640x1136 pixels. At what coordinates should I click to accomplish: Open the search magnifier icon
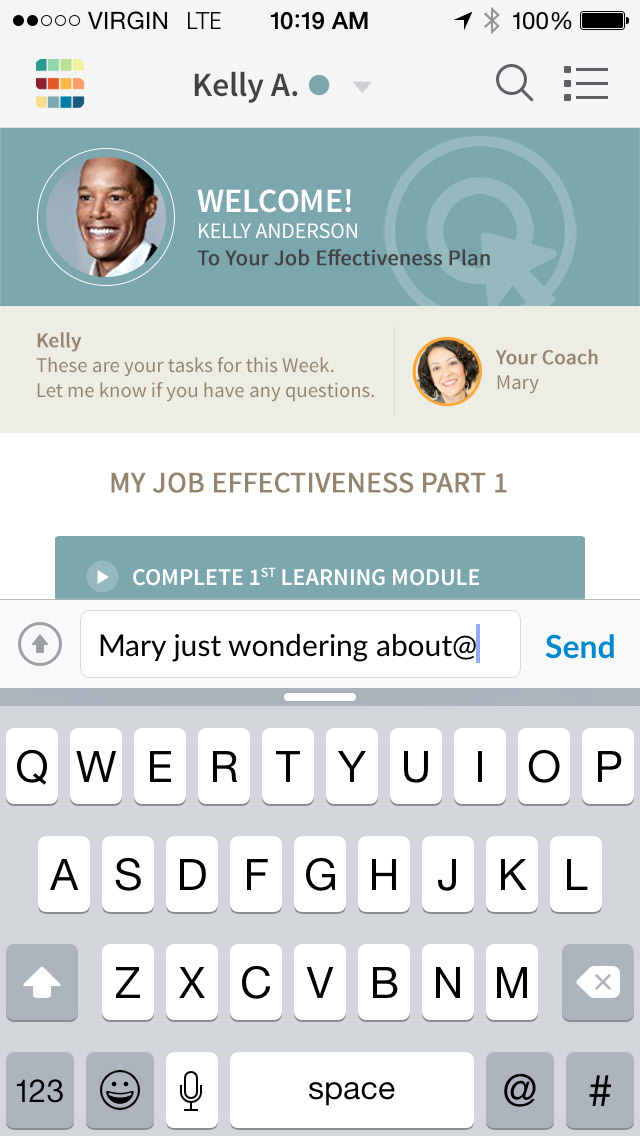514,84
